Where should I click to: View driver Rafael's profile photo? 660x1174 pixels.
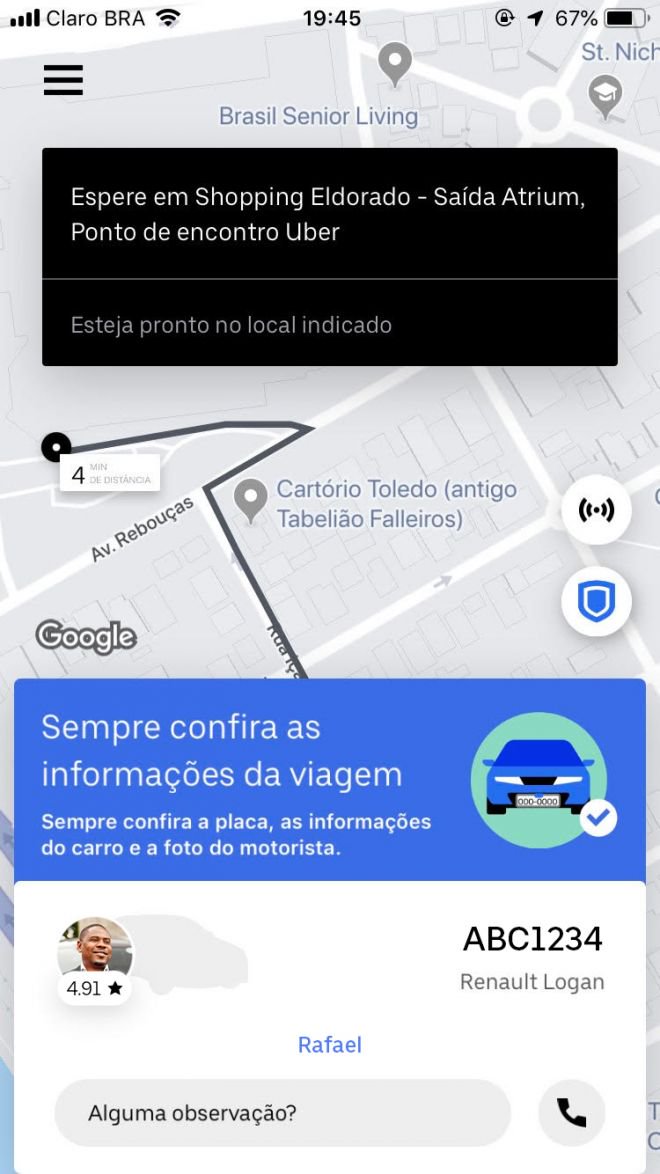[x=95, y=947]
